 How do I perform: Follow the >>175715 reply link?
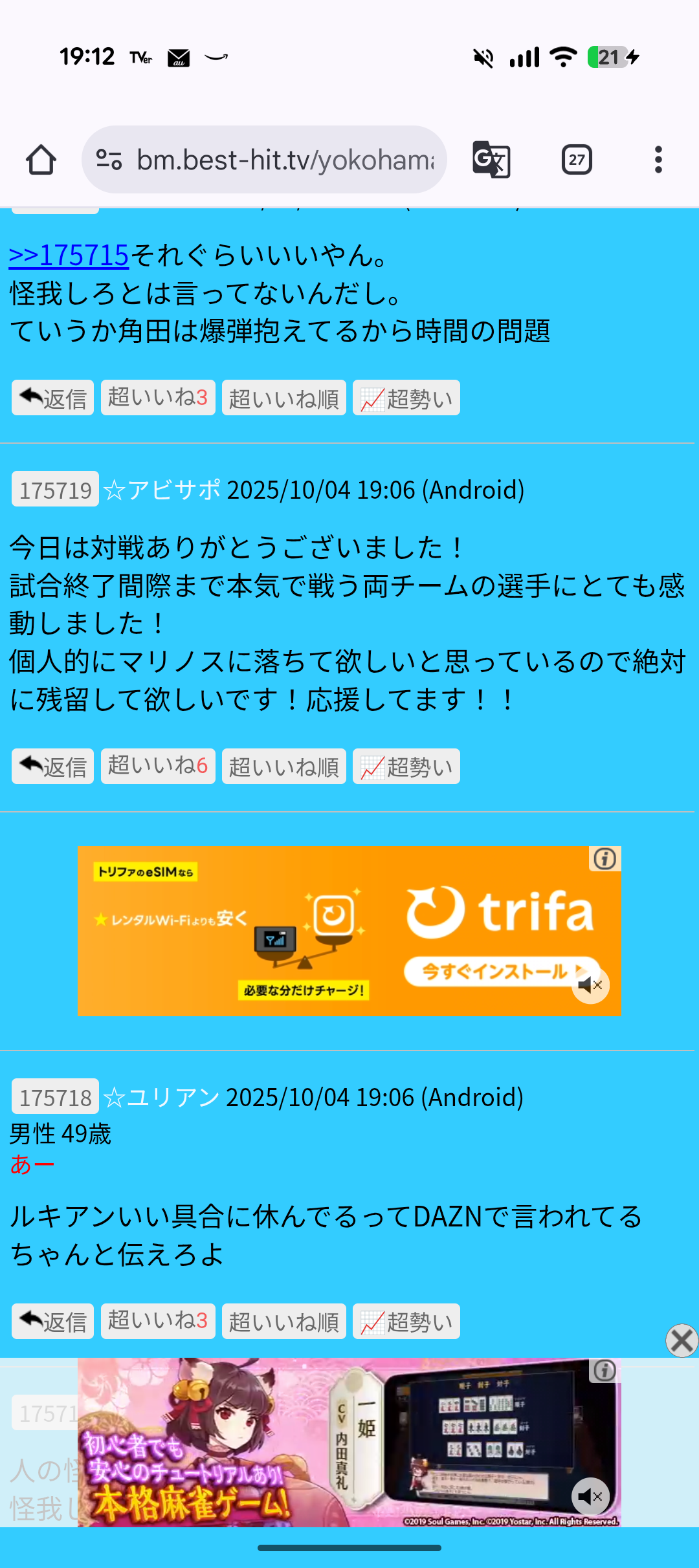pyautogui.click(x=69, y=255)
